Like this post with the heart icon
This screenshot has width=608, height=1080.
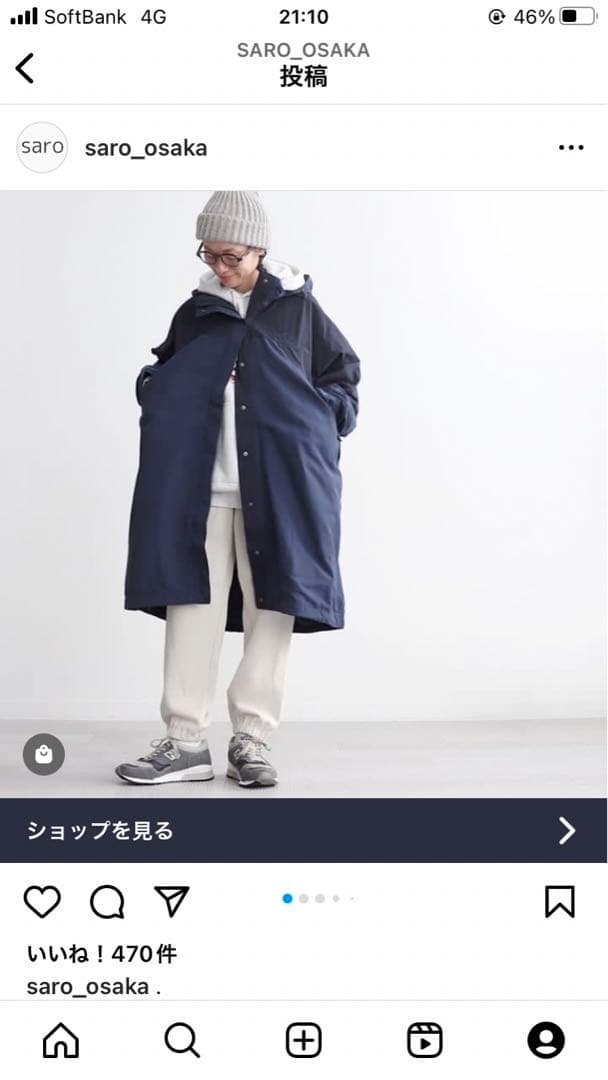pyautogui.click(x=42, y=902)
